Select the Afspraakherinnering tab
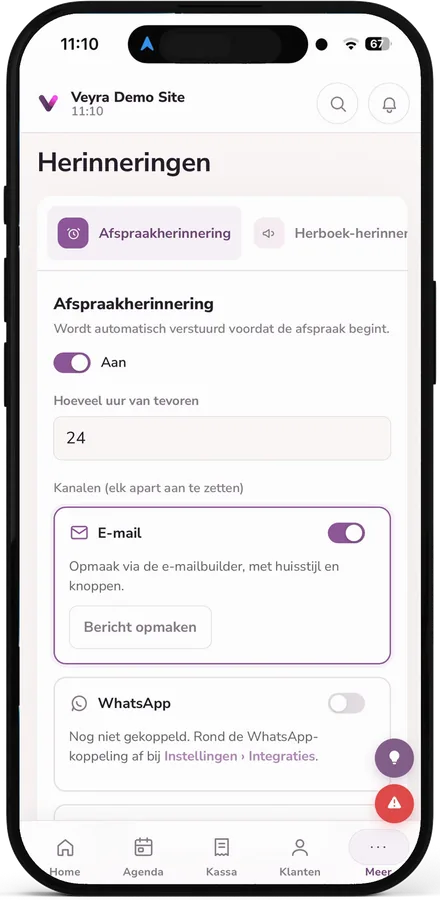 pos(145,233)
